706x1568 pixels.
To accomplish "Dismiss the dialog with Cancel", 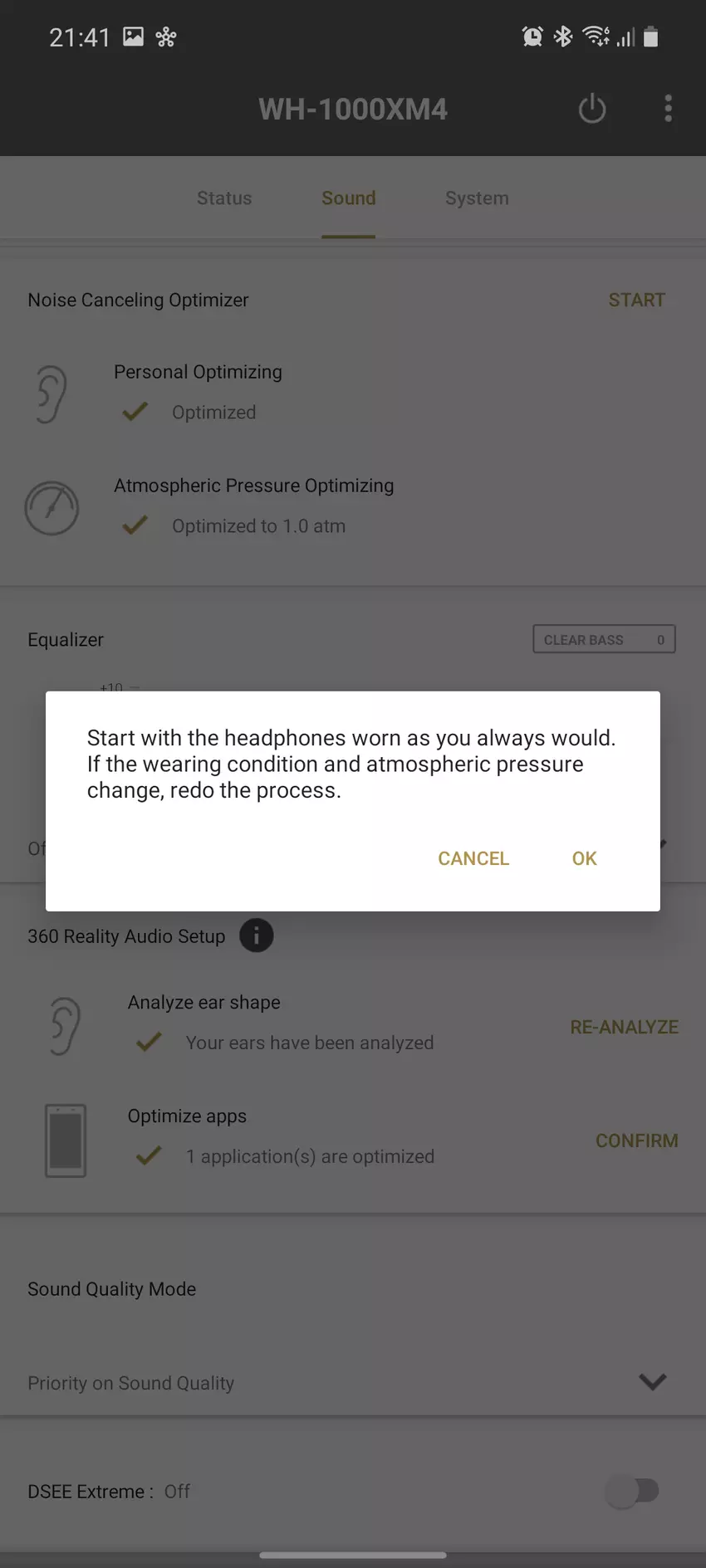I will (x=473, y=858).
